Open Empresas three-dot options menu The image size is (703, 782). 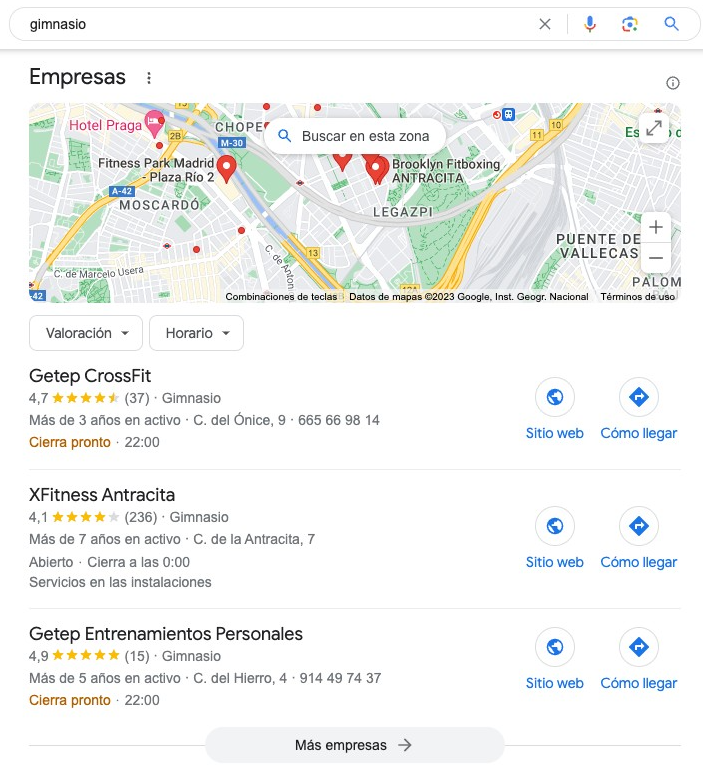pos(149,78)
